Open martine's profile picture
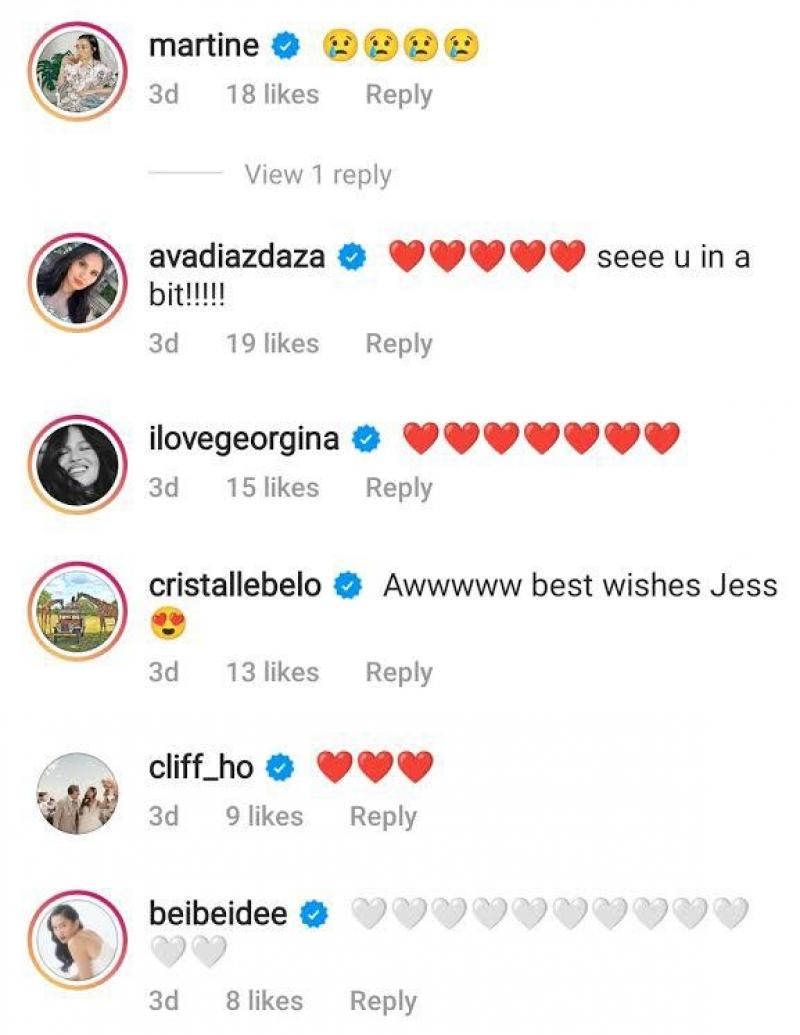800x1035 pixels. (x=78, y=71)
